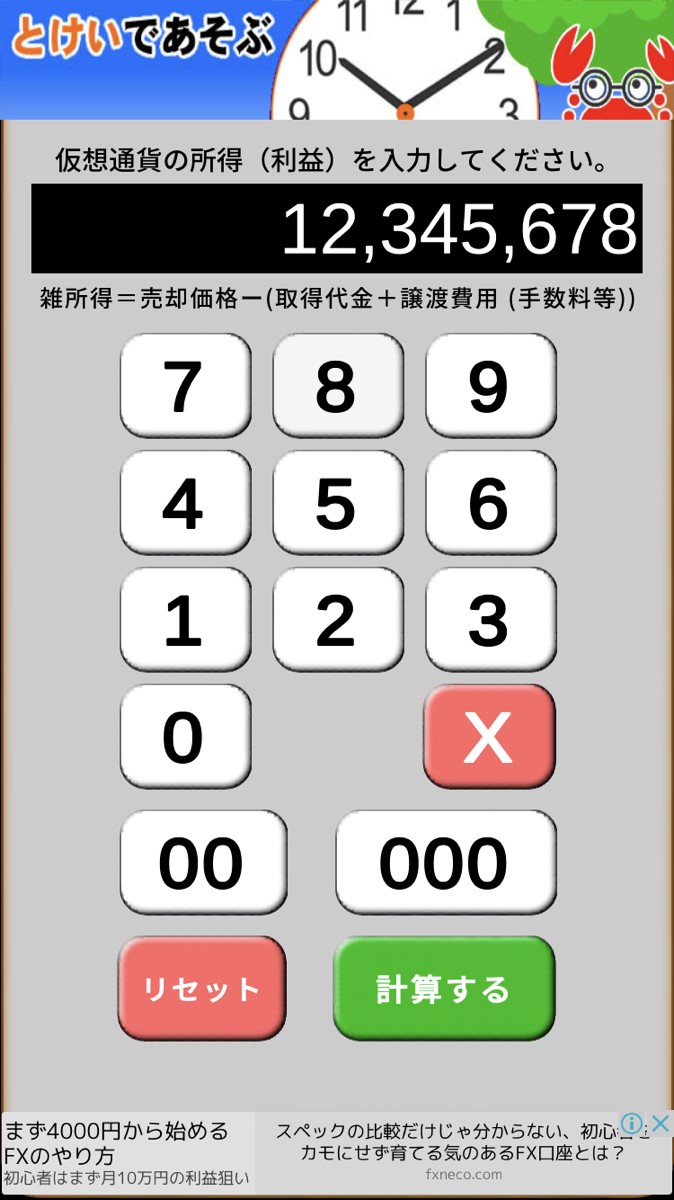Open ad info icon

coord(632,1123)
